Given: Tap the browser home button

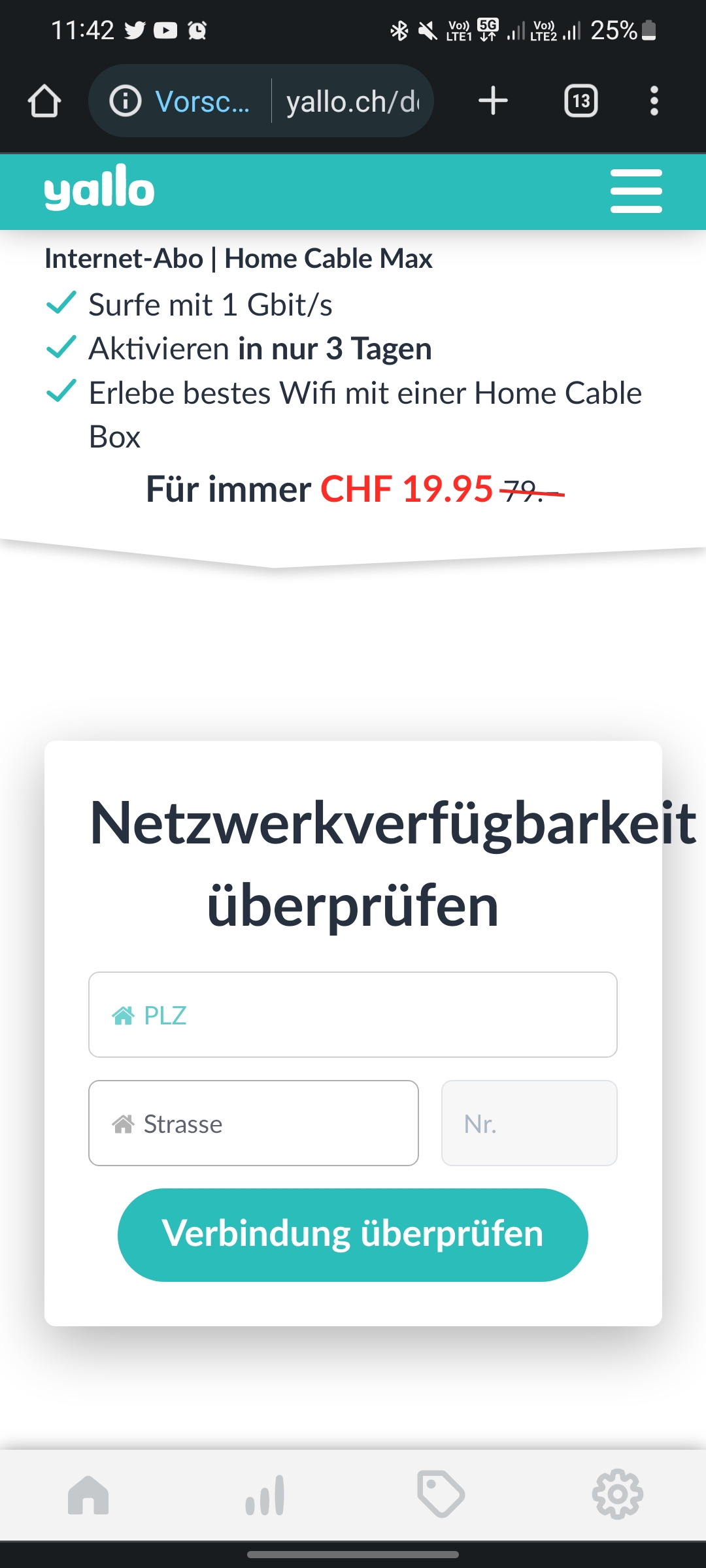Looking at the screenshot, I should pyautogui.click(x=44, y=101).
